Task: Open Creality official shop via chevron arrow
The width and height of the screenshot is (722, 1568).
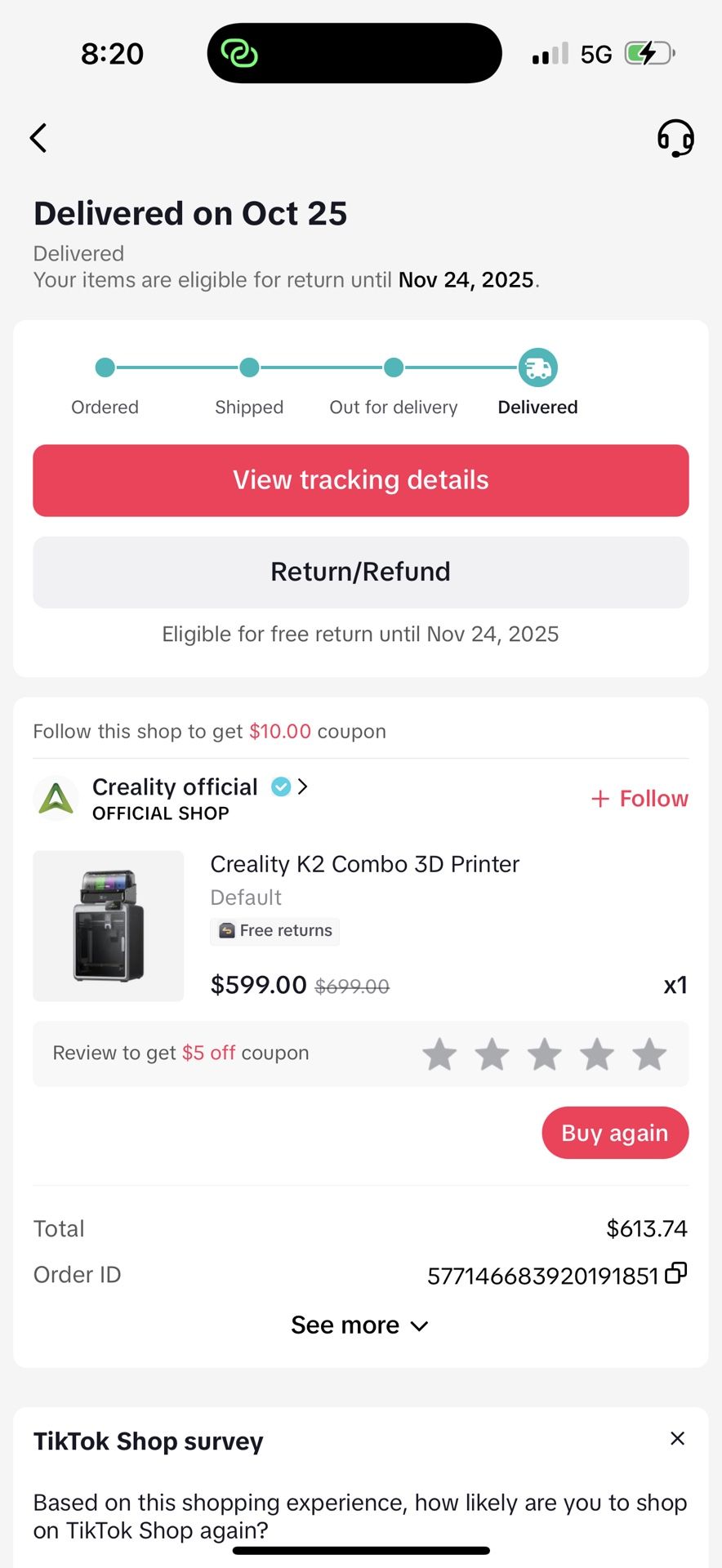Action: (x=302, y=786)
